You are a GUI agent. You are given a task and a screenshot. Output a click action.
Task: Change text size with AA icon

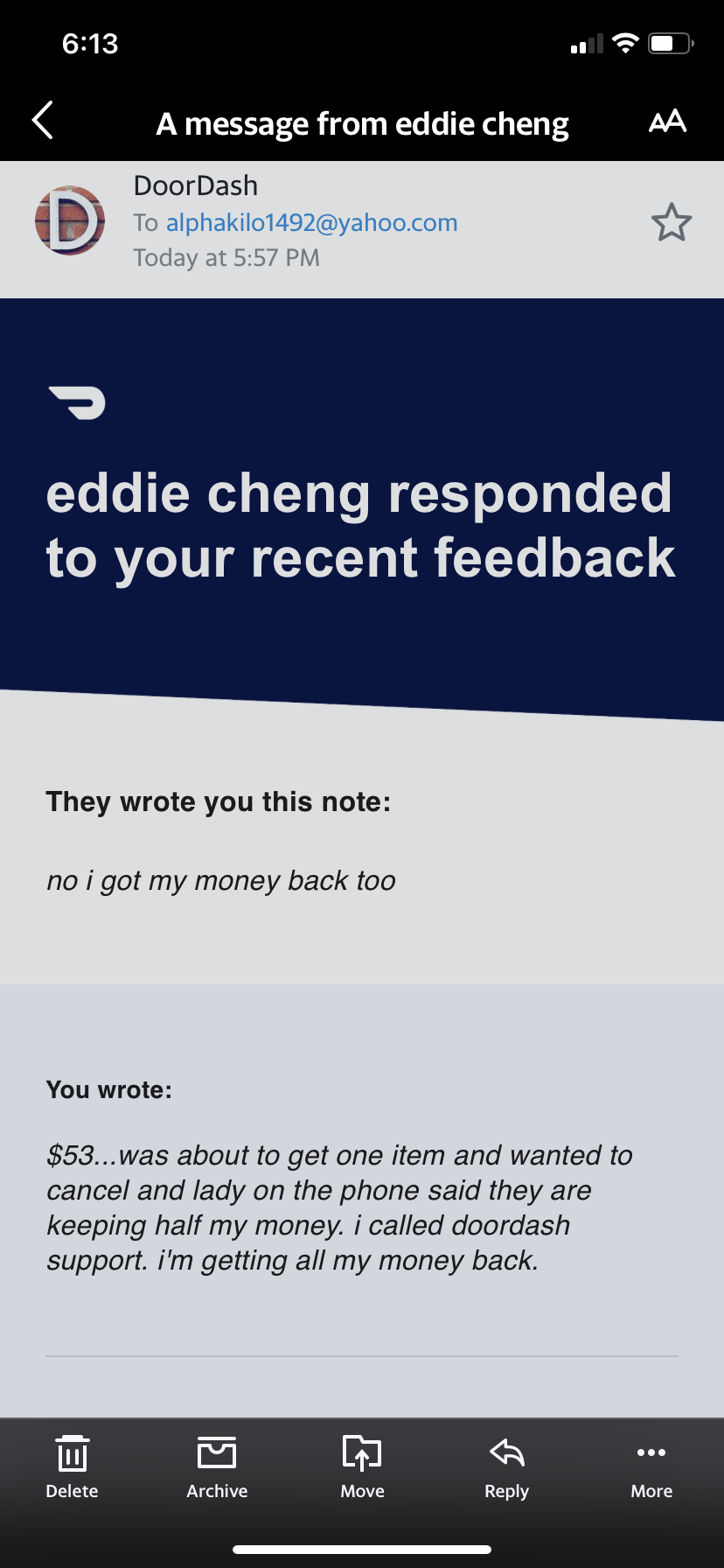[x=667, y=122]
